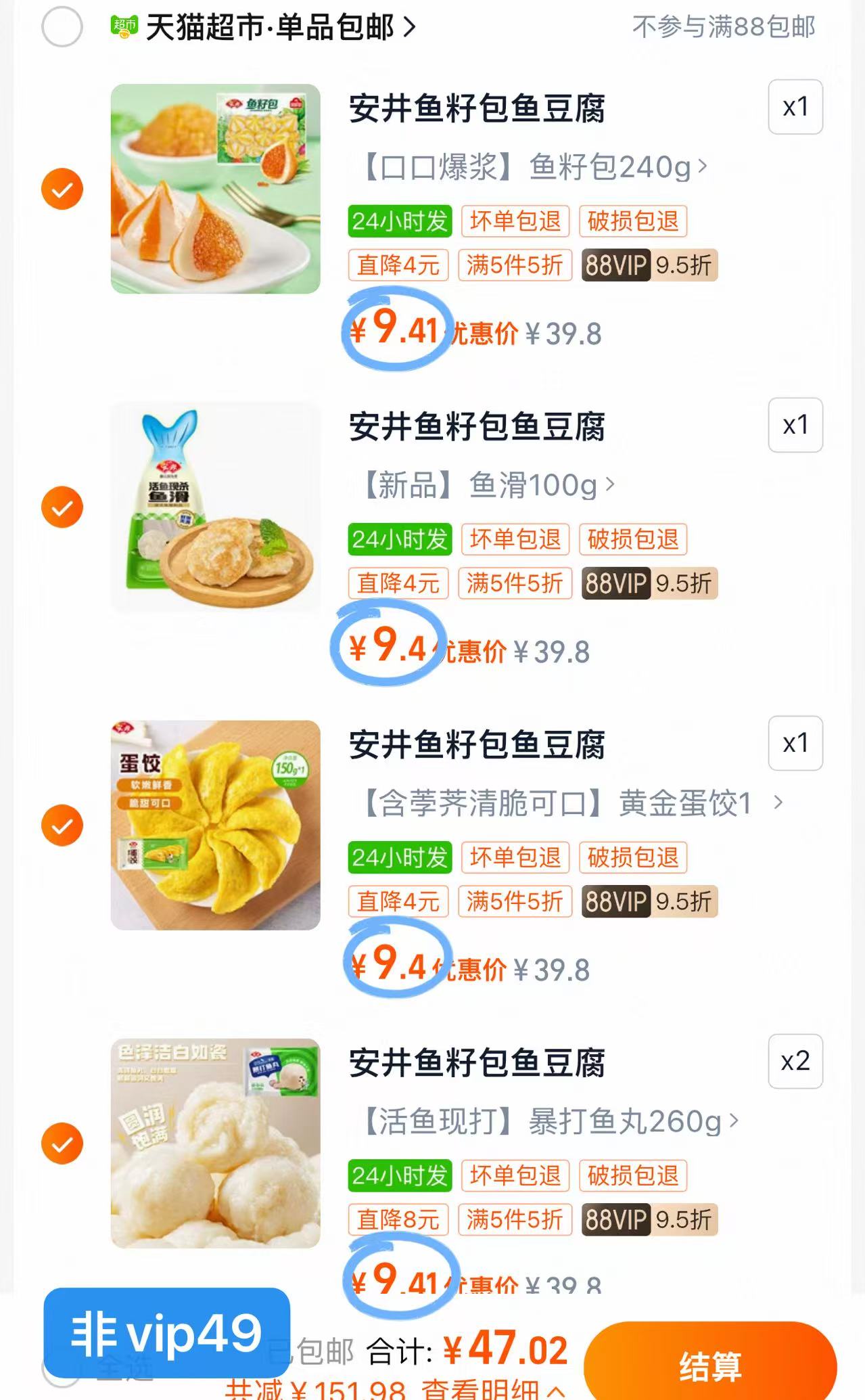Click the 破损包退 badge on 鱼滑 item

click(x=630, y=539)
